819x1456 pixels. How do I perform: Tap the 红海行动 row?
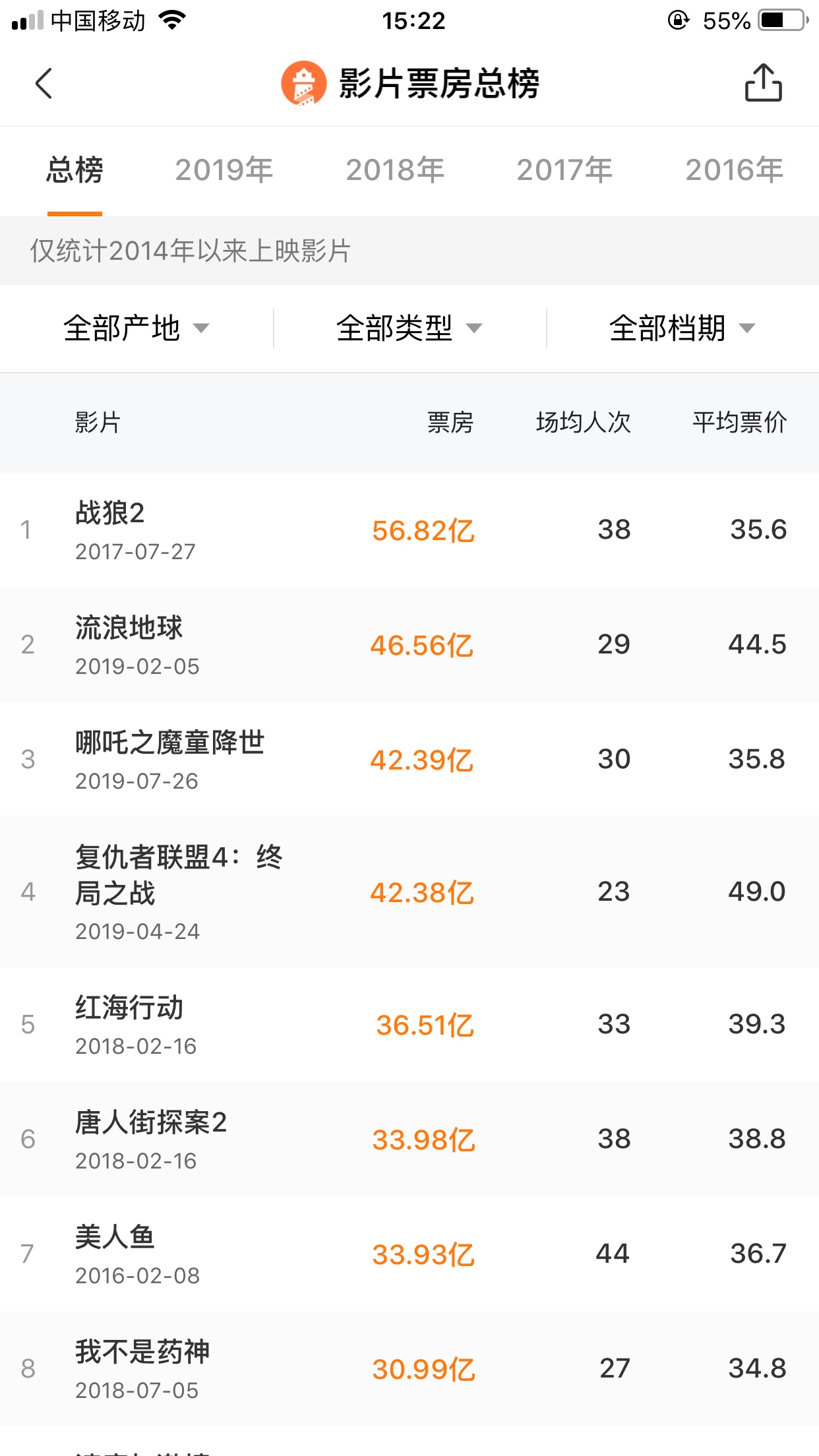tap(409, 1025)
